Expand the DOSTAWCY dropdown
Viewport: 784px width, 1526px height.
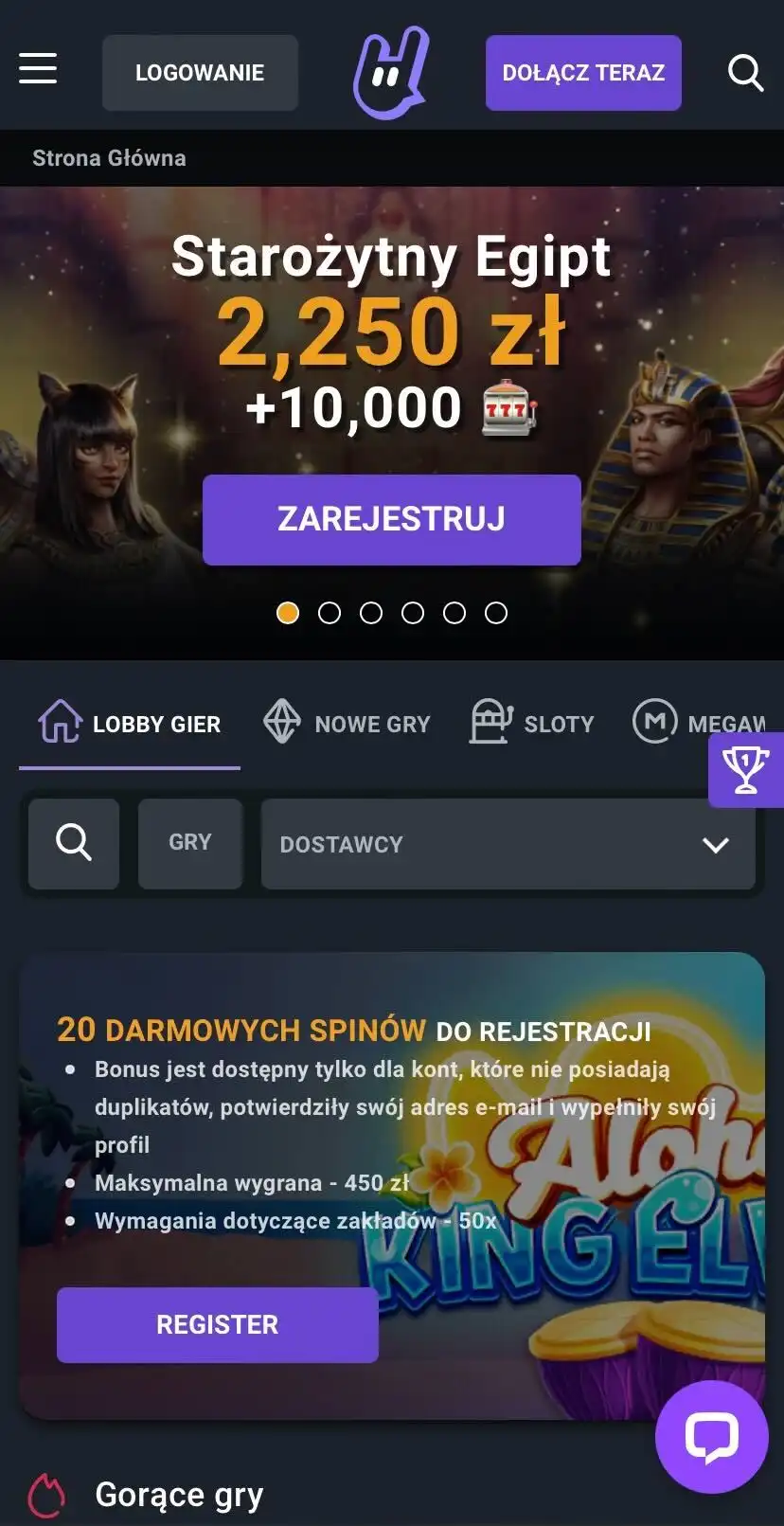(508, 844)
